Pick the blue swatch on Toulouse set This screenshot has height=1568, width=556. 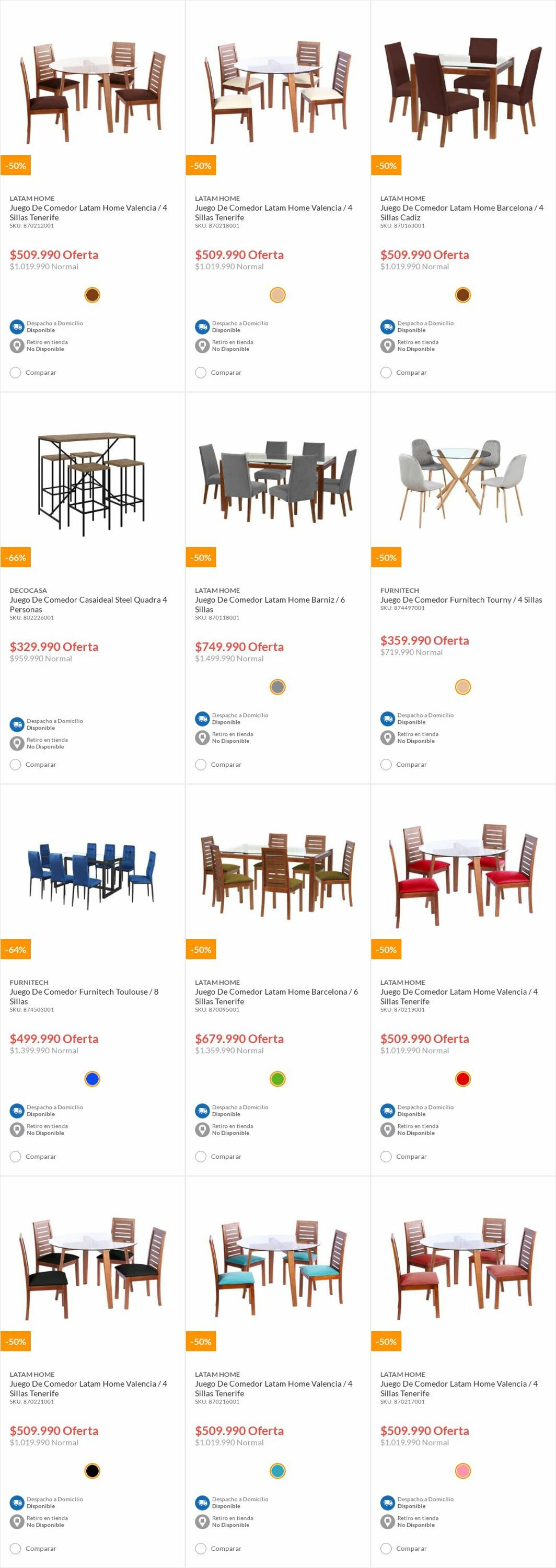[92, 1079]
